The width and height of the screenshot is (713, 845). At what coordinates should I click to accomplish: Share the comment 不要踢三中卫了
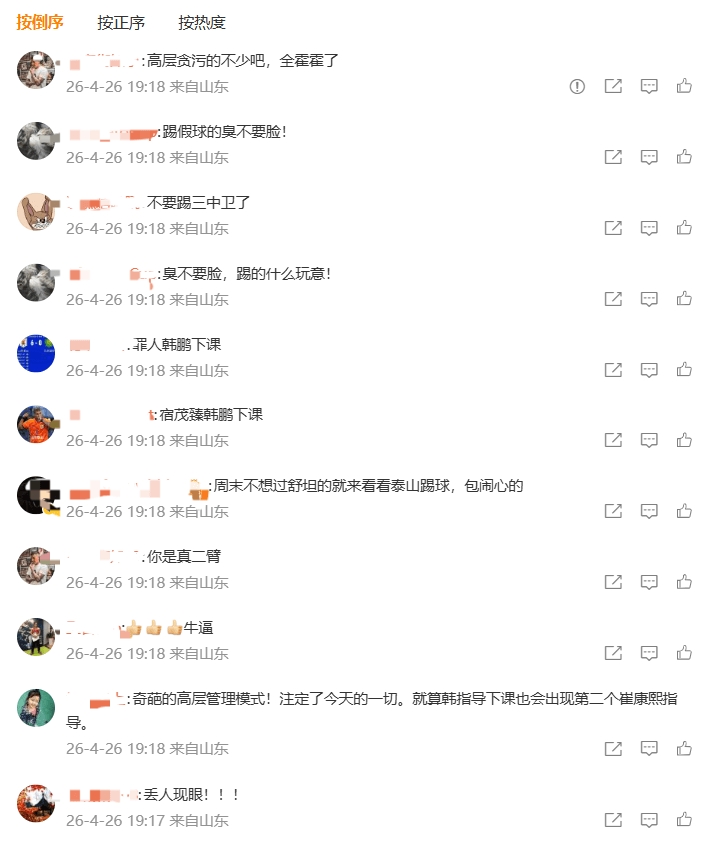(x=613, y=228)
